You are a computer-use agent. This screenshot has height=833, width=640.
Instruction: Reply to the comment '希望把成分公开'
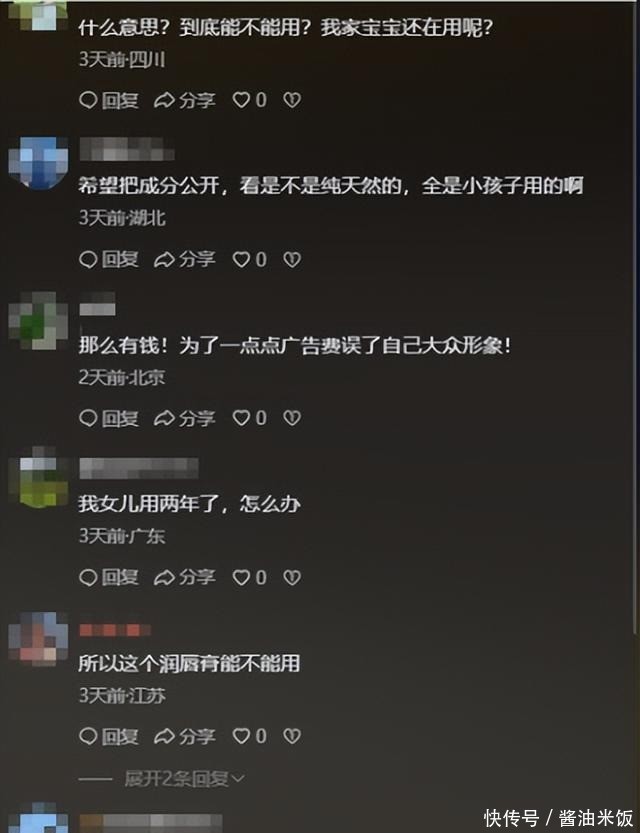108,259
